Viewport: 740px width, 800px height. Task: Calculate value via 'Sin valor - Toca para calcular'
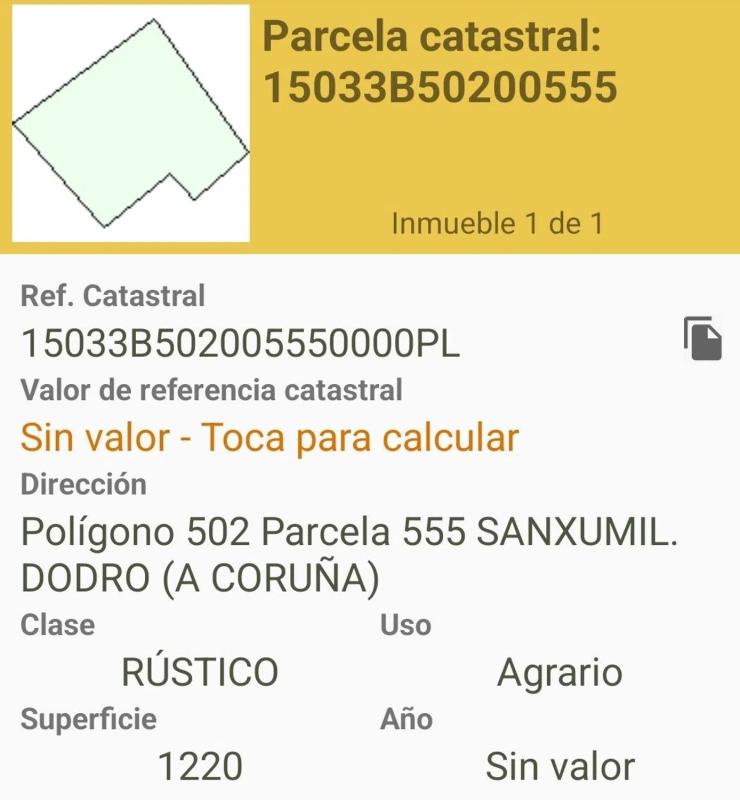click(x=270, y=438)
